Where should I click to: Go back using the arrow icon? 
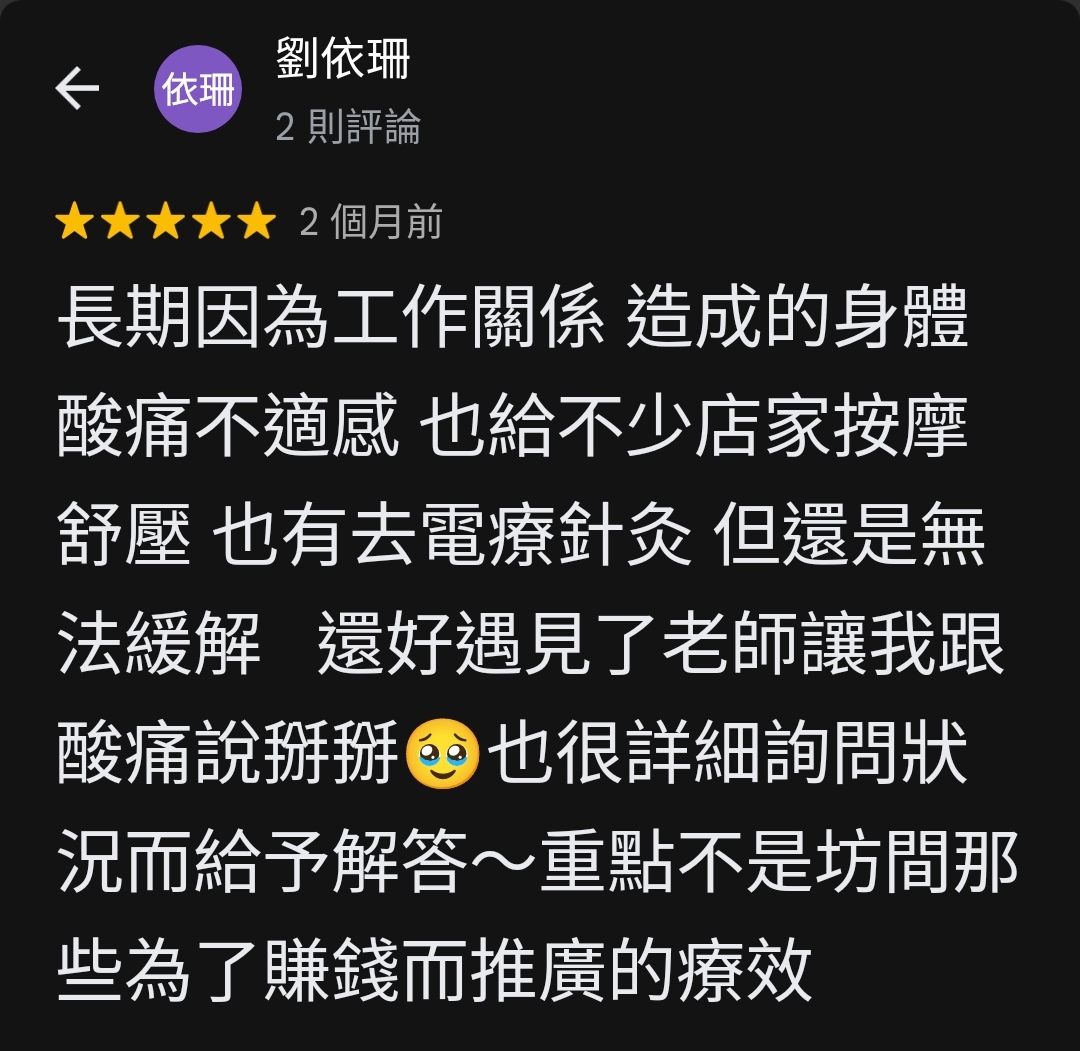(x=77, y=89)
